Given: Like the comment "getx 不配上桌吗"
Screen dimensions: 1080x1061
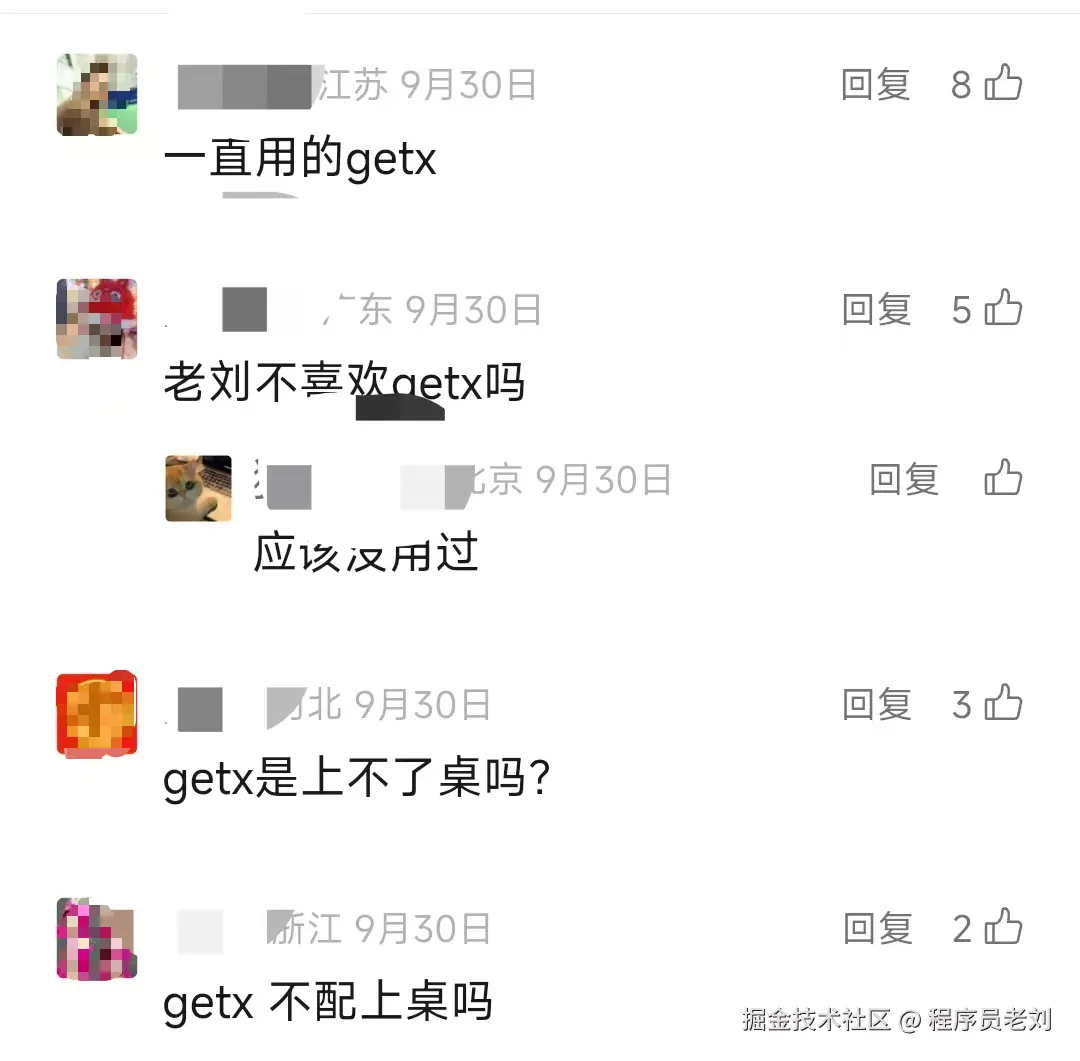Looking at the screenshot, I should pos(1003,928).
